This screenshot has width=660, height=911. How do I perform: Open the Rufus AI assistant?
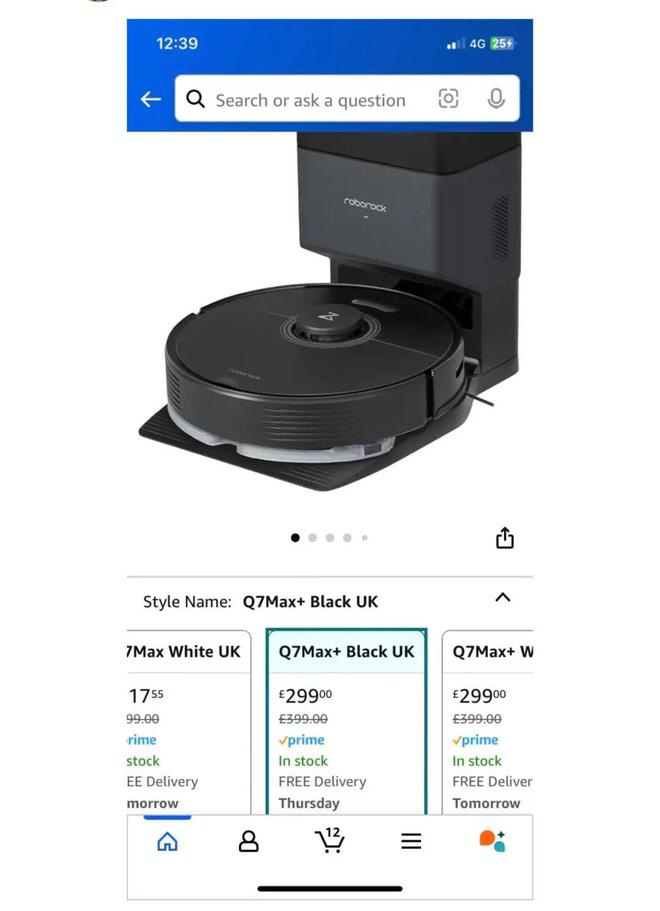[492, 841]
